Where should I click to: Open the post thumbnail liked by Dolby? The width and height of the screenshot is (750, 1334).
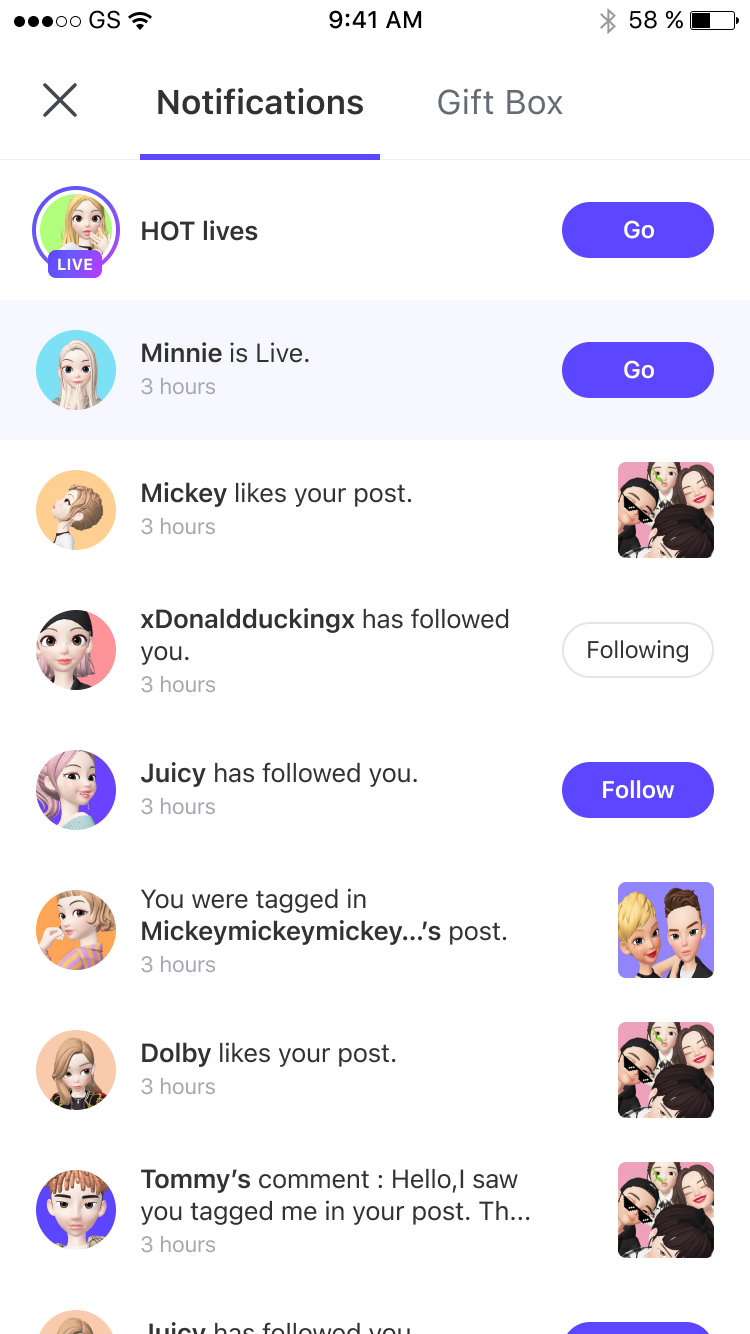point(666,1070)
